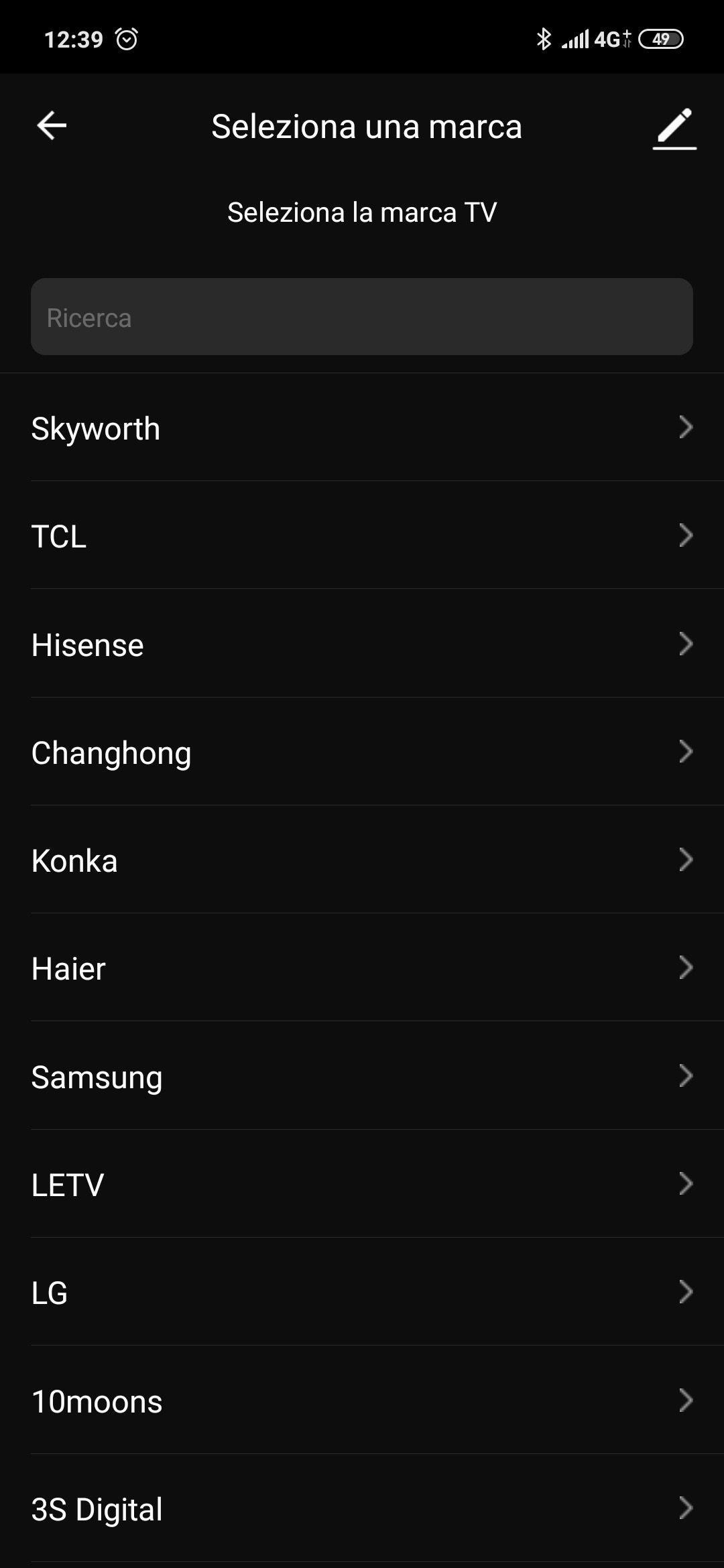Choose 3S Digital as the brand
This screenshot has height=1568, width=724.
pos(362,1509)
